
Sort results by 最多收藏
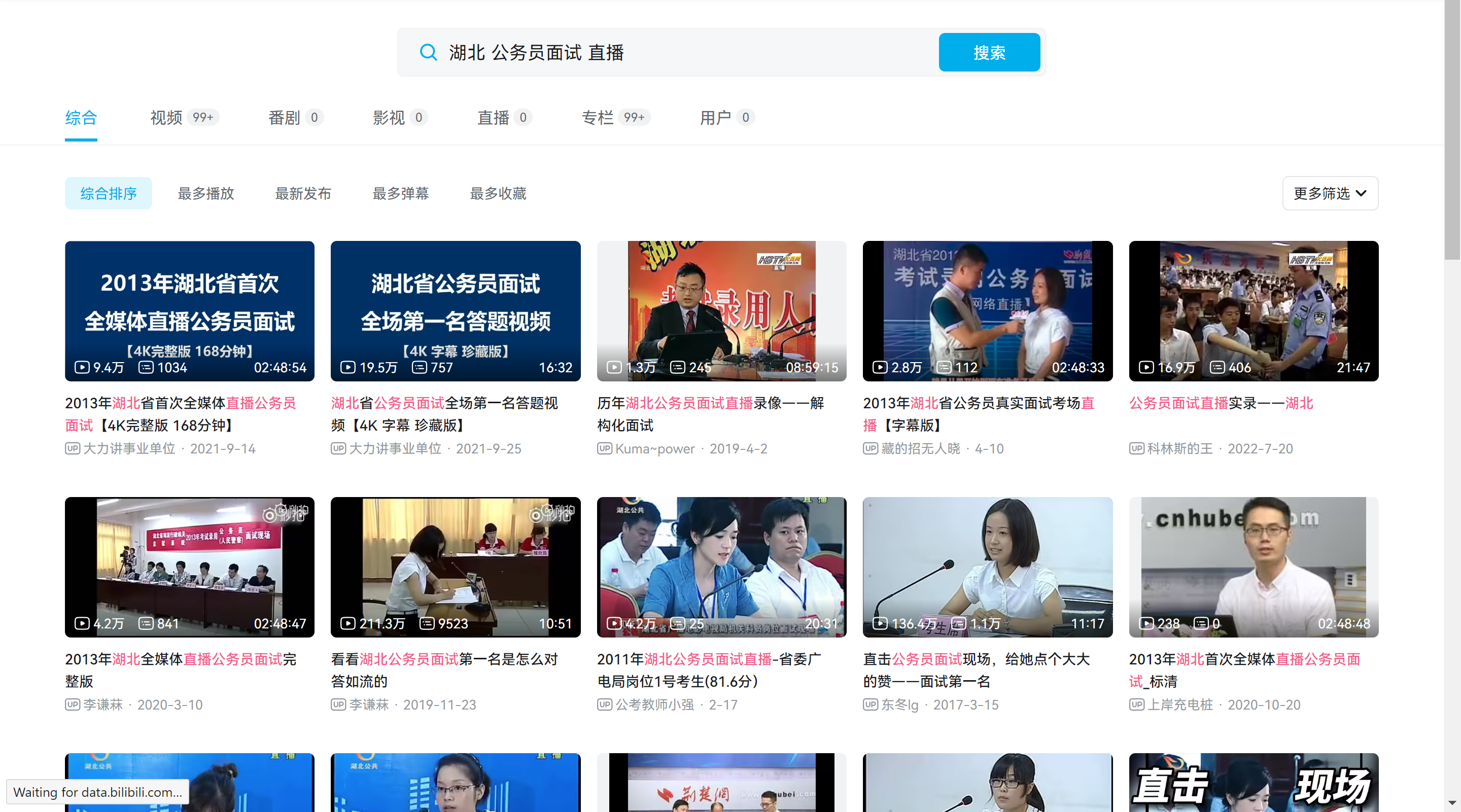pos(498,193)
